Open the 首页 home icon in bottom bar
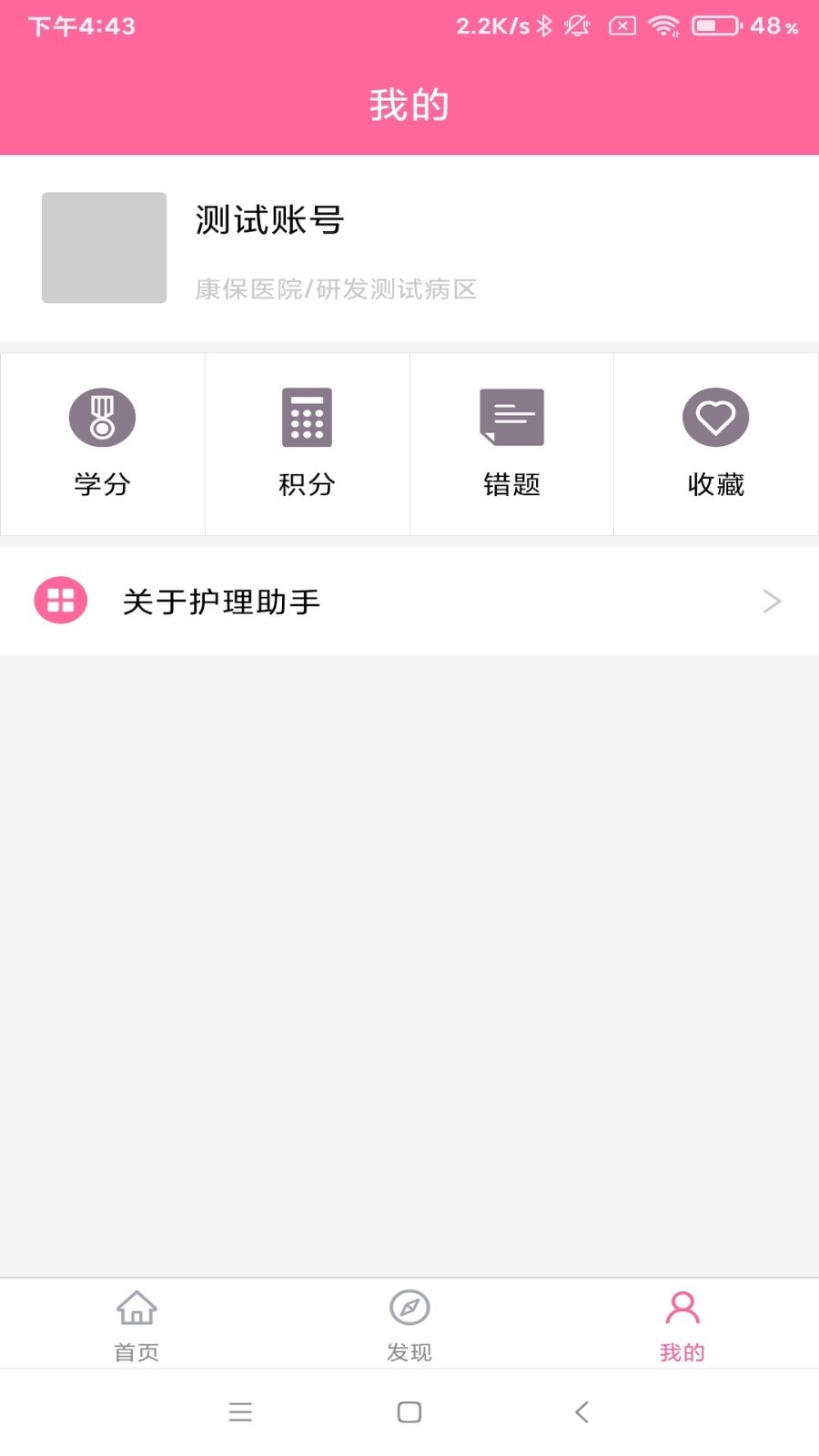This screenshot has width=819, height=1456. coord(136,1309)
